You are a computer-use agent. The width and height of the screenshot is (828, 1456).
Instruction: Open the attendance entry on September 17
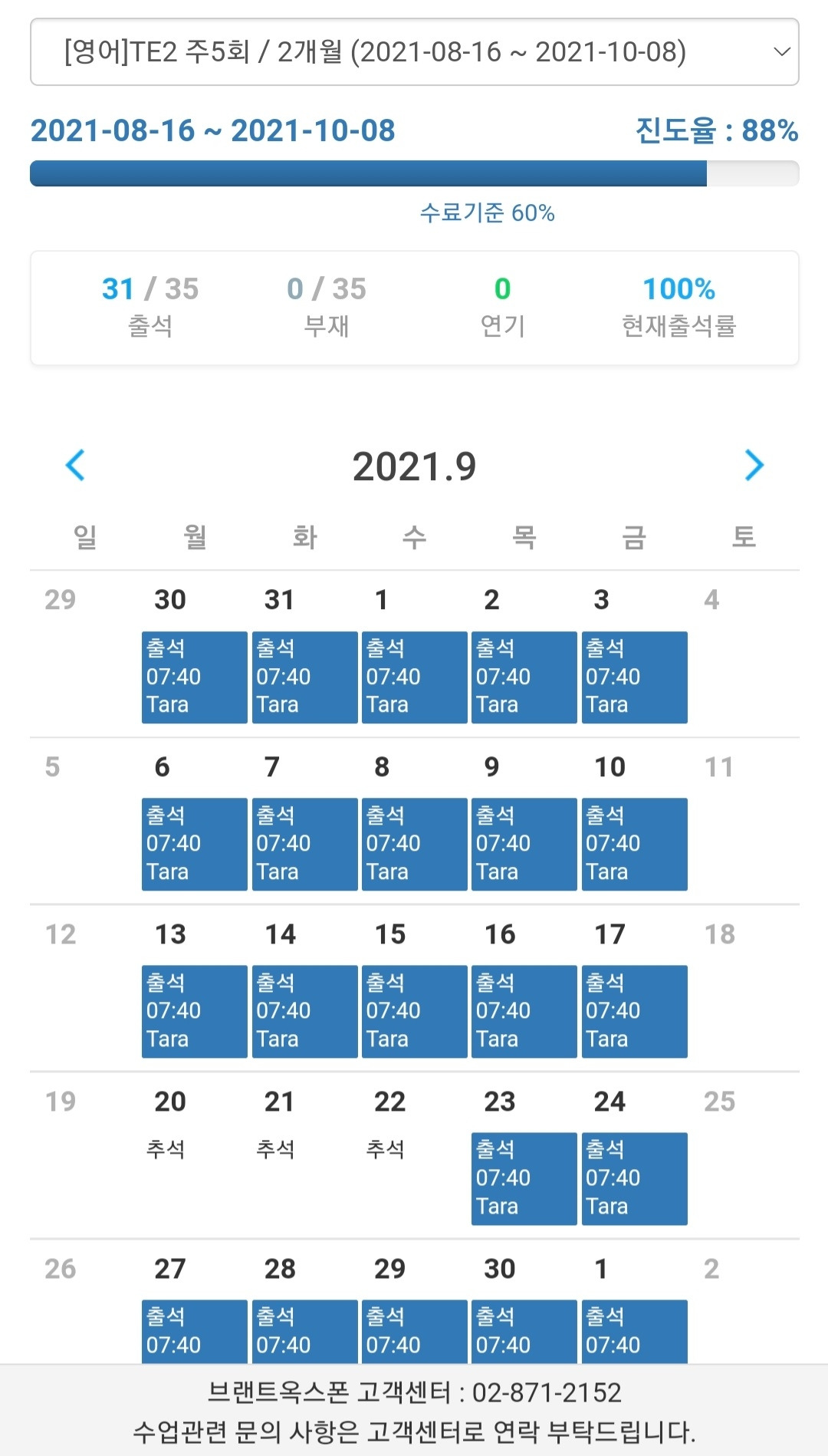pyautogui.click(x=634, y=1011)
